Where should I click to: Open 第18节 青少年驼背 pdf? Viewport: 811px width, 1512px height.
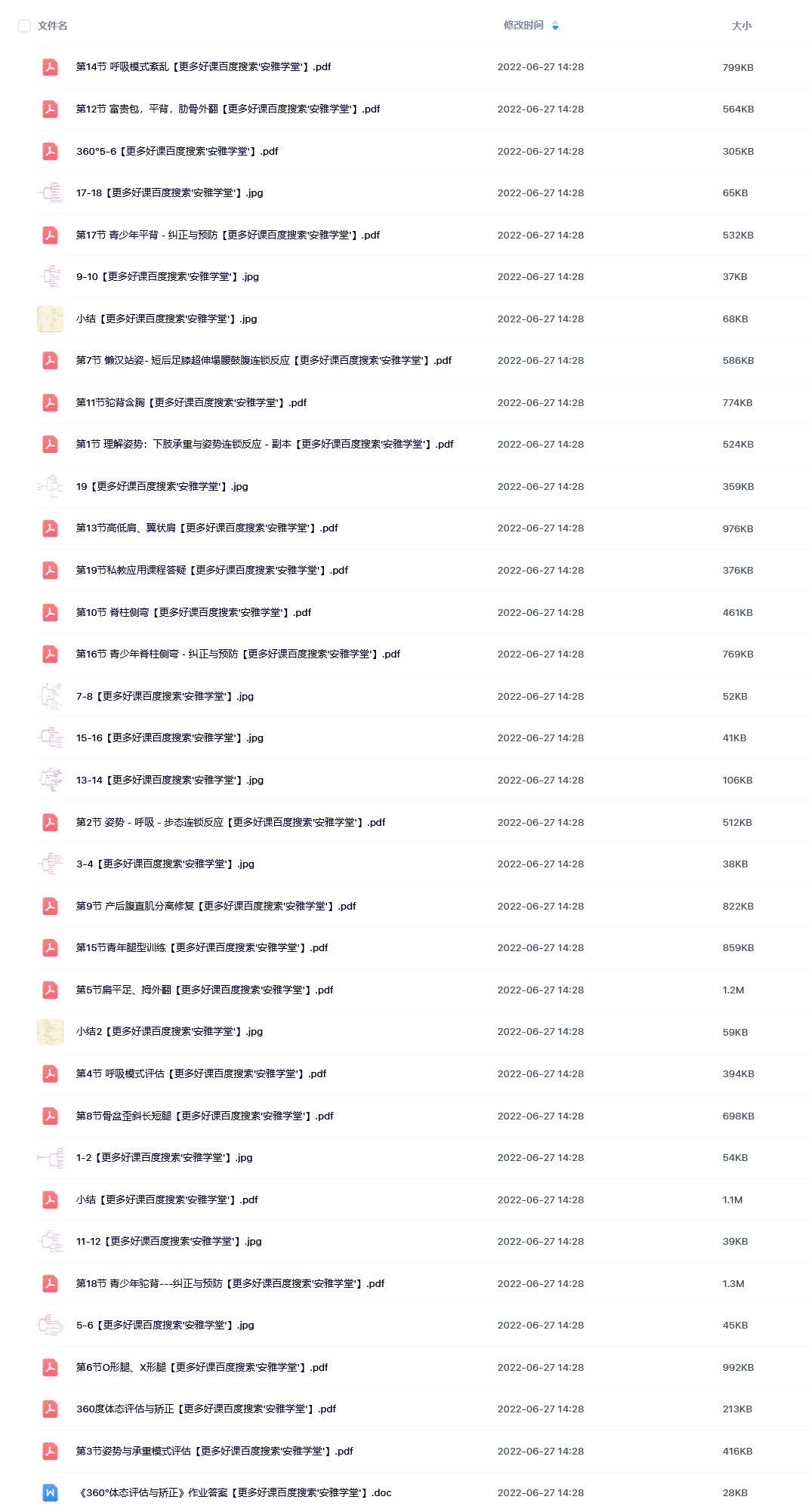tap(230, 1284)
